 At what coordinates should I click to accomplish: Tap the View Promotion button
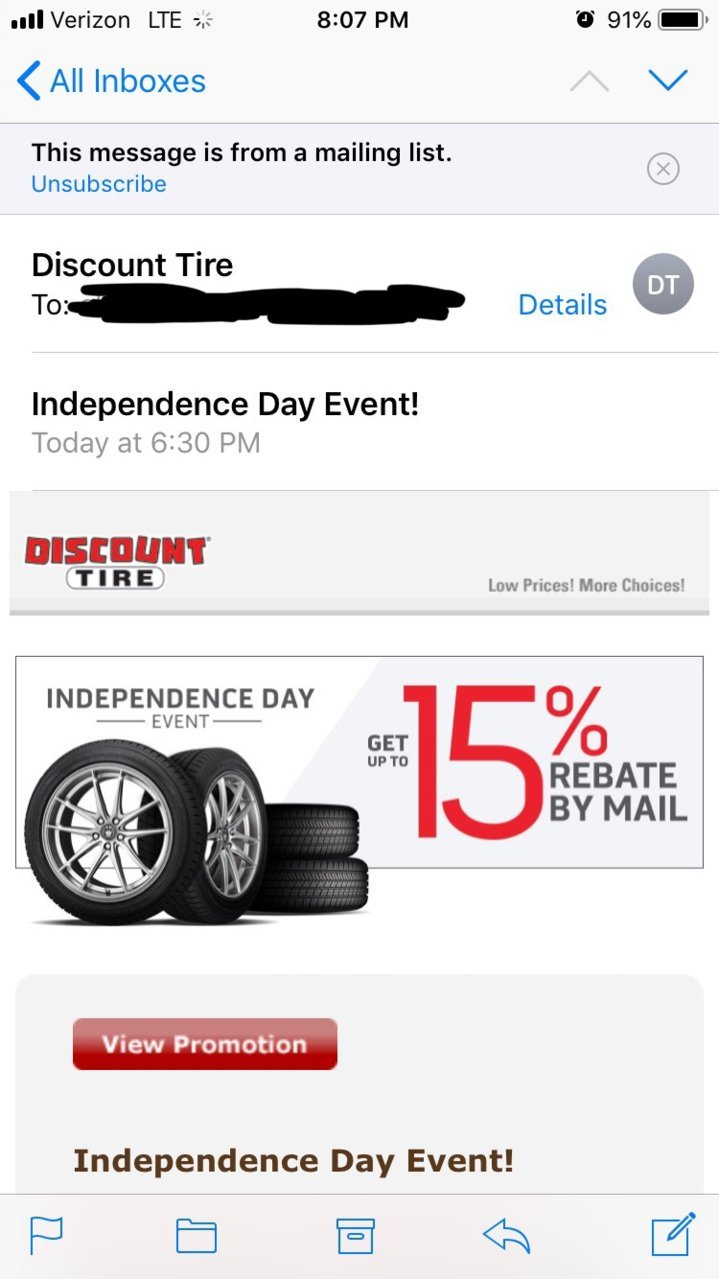(x=205, y=1044)
